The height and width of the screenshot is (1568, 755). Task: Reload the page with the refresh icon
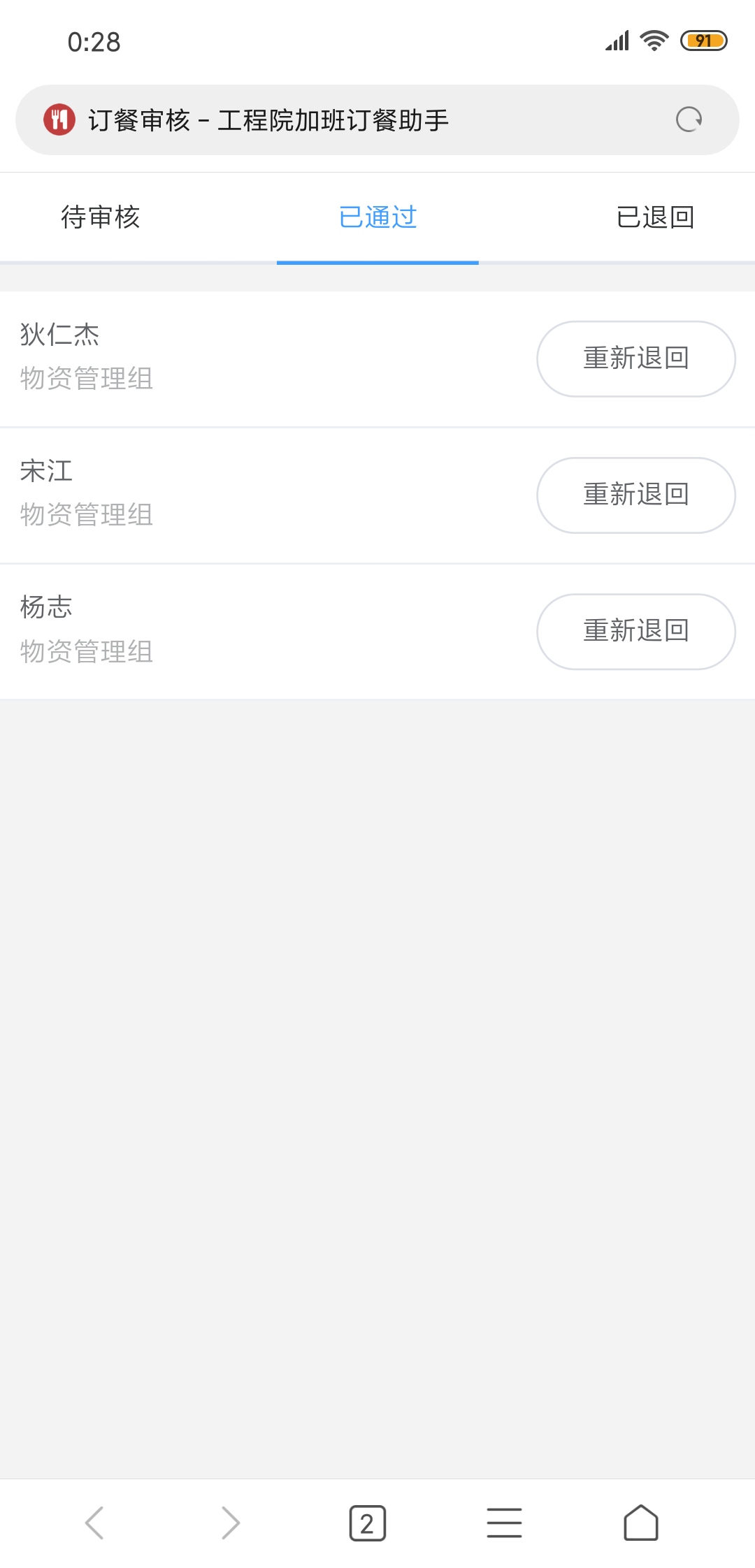click(x=689, y=119)
